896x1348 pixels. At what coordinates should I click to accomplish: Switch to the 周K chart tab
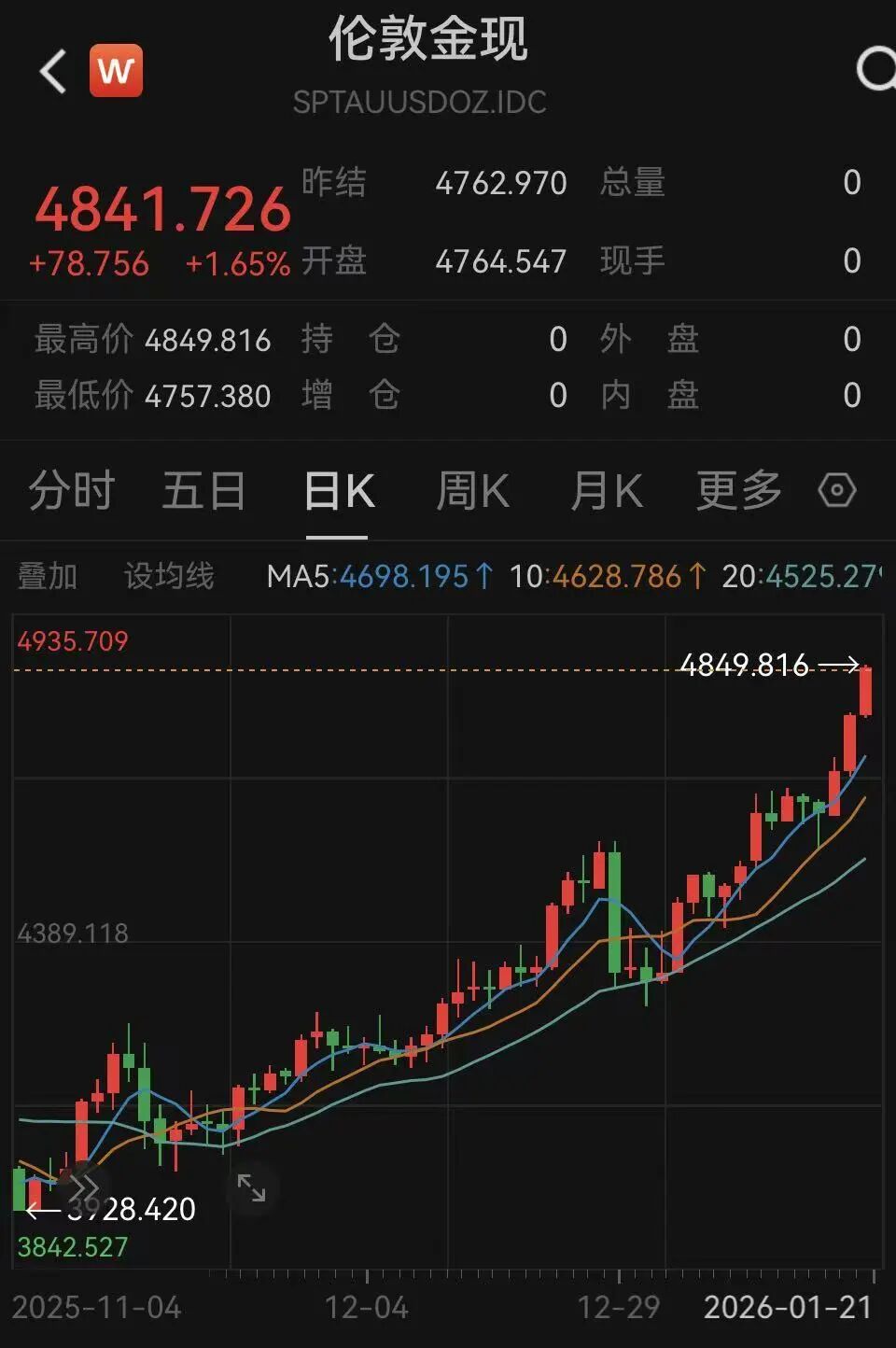click(472, 490)
